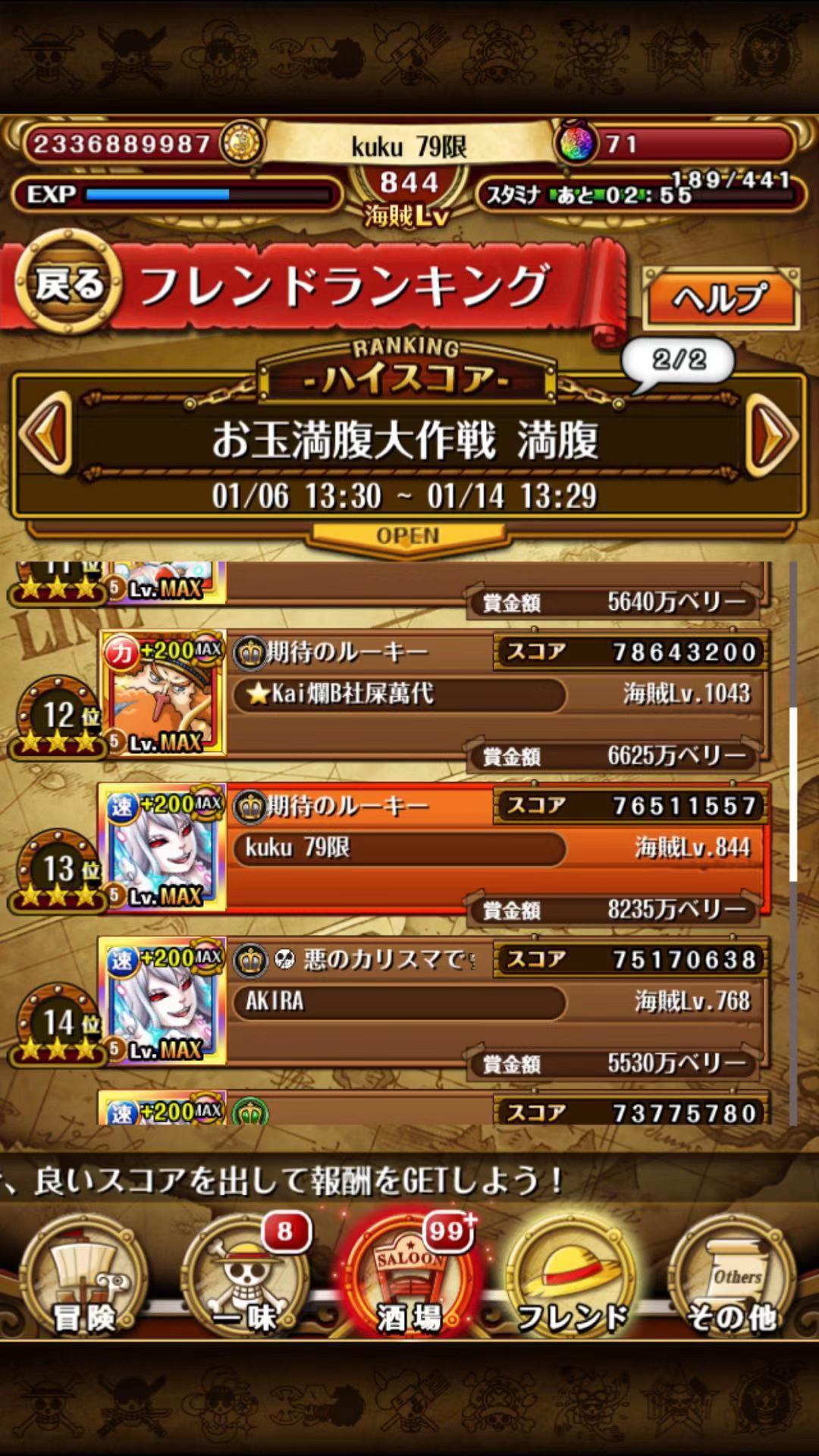Switch to the フレンド friends tab
The image size is (819, 1456).
point(573,1277)
